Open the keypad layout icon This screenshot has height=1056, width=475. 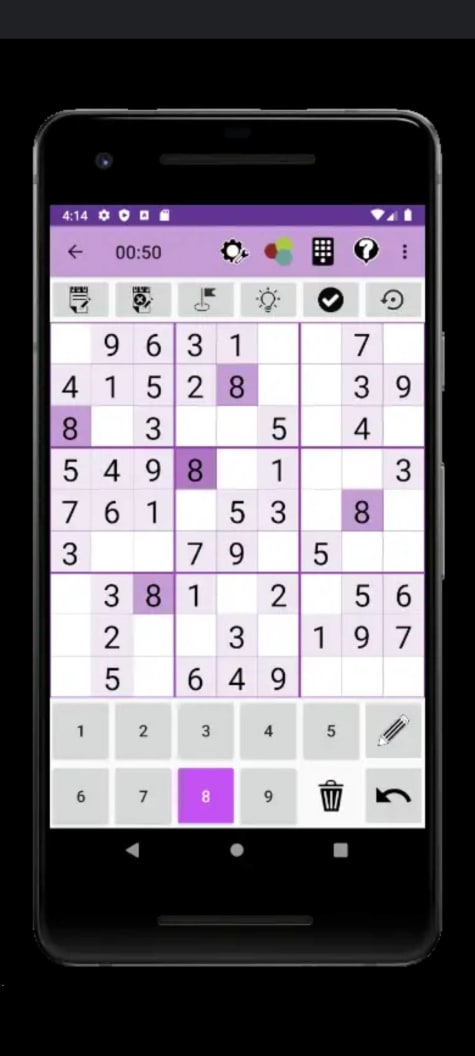click(323, 252)
